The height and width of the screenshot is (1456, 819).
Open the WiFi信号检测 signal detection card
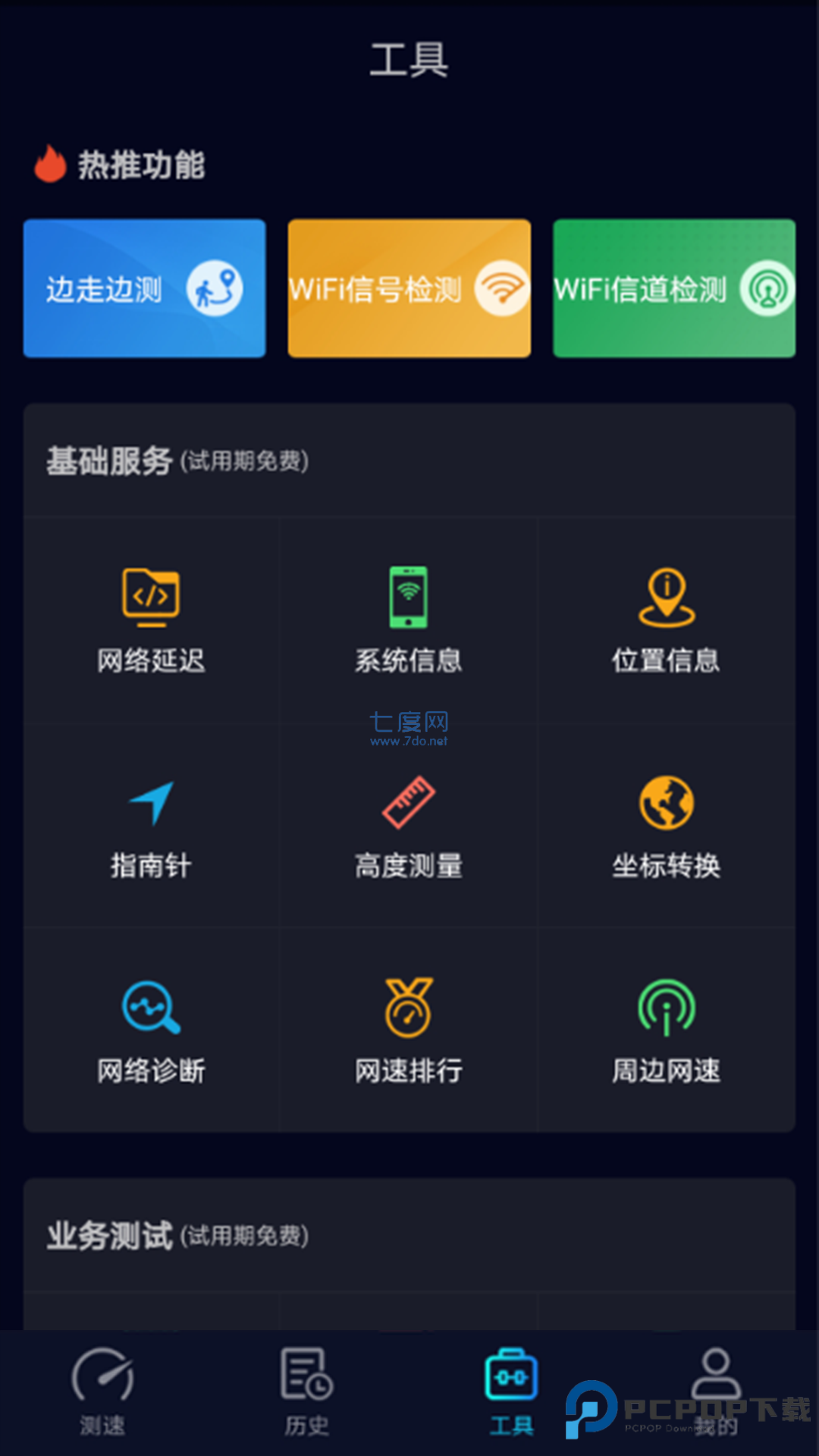tap(408, 289)
